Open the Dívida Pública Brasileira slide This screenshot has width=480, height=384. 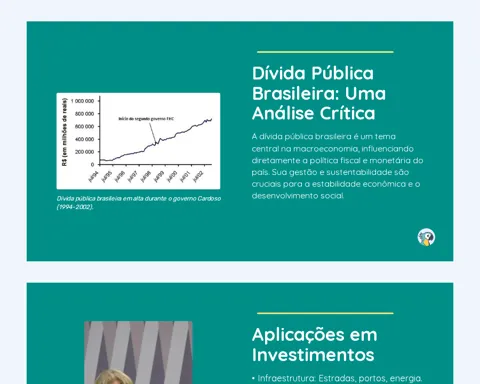tap(240, 141)
